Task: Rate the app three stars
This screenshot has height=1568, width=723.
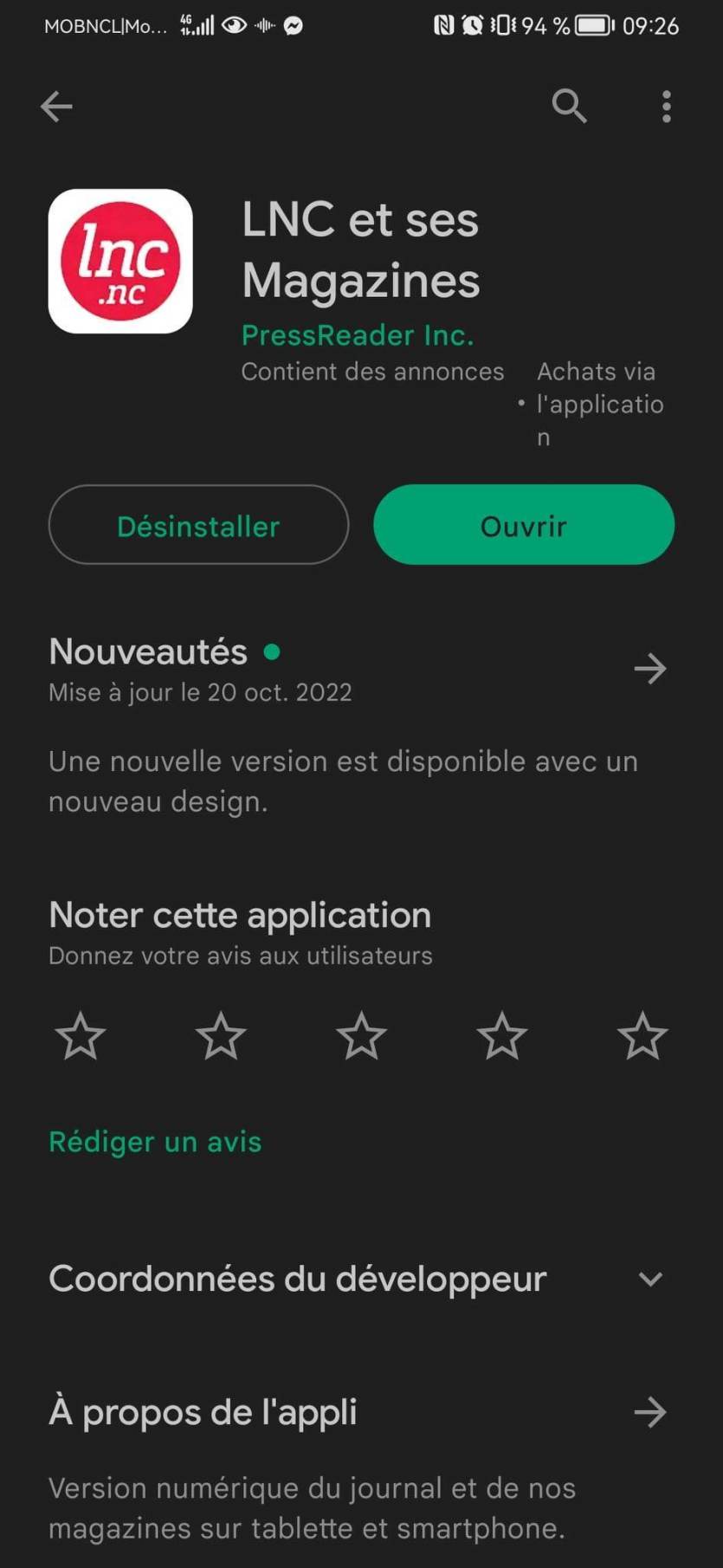Action: point(361,1036)
